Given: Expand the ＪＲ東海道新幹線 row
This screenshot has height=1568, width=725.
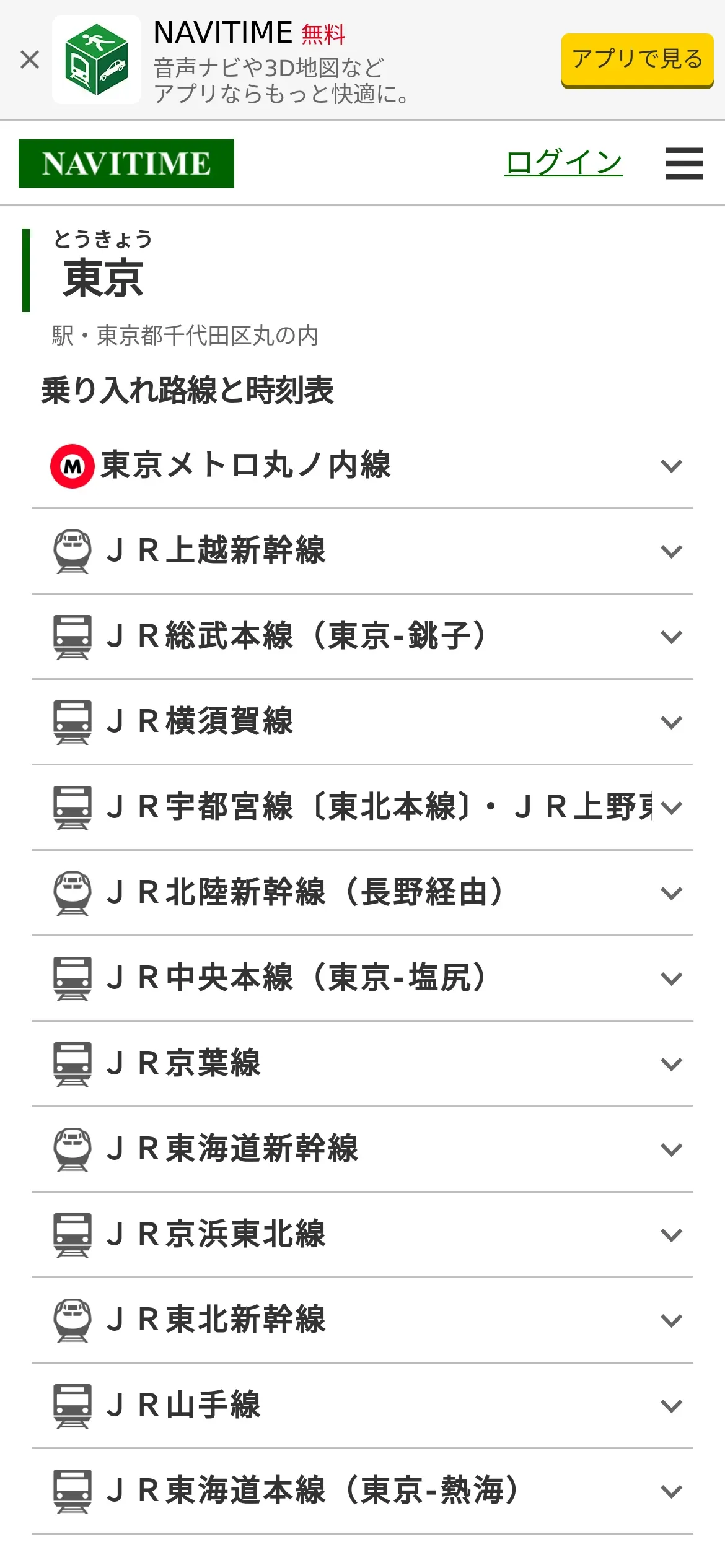Looking at the screenshot, I should tap(362, 1149).
